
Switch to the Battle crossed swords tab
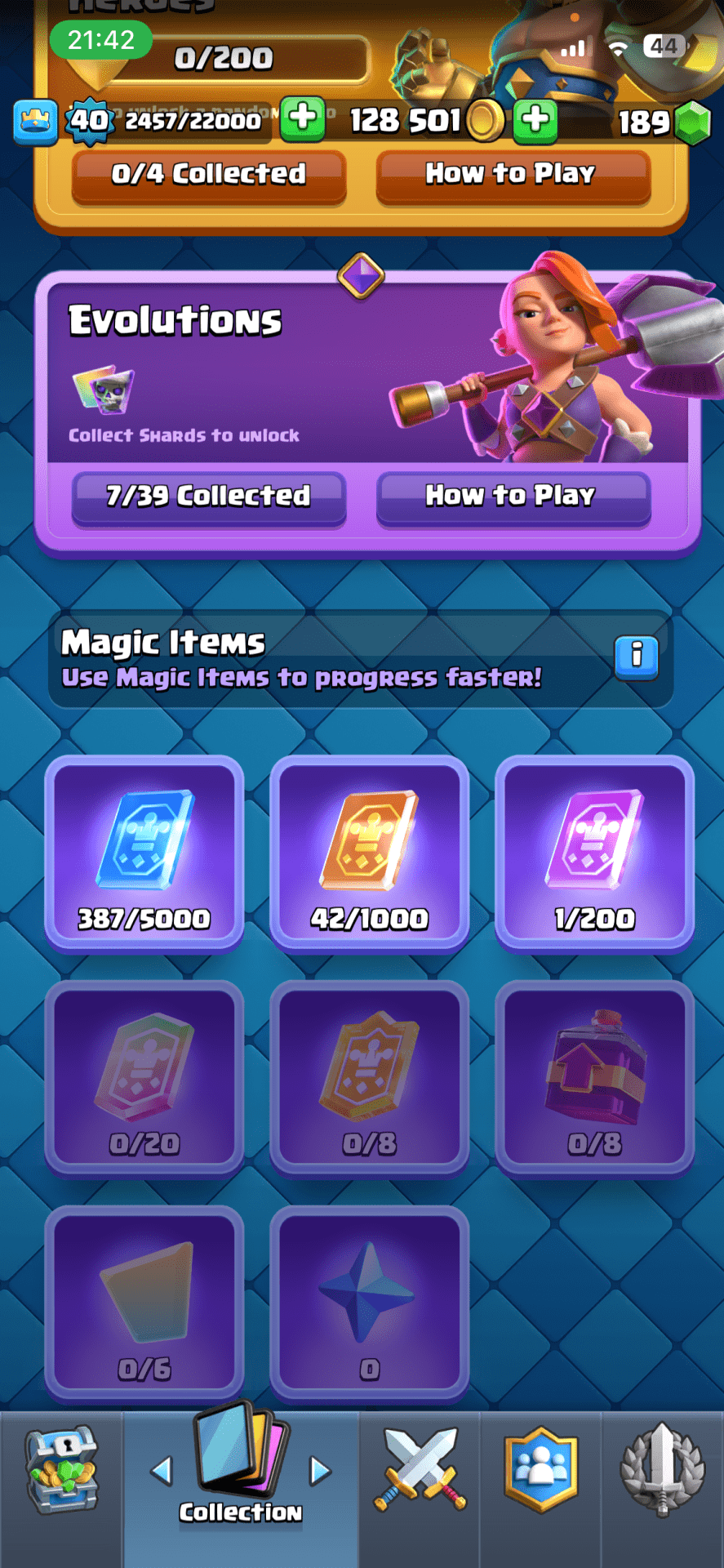[420, 1470]
